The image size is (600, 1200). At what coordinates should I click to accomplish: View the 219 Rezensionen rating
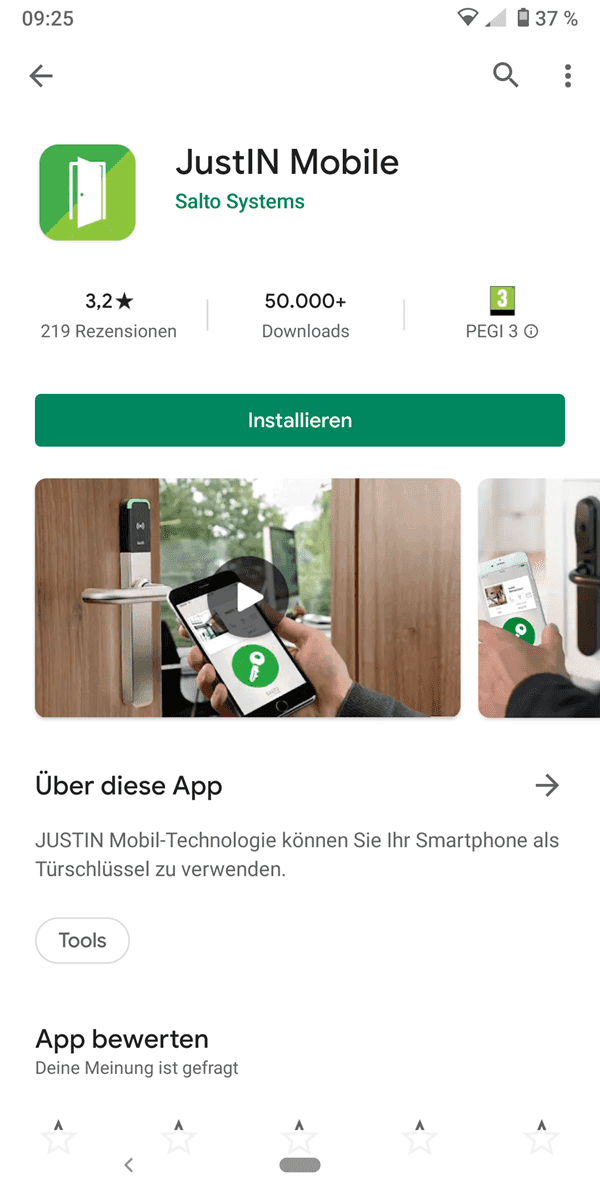pyautogui.click(x=109, y=315)
